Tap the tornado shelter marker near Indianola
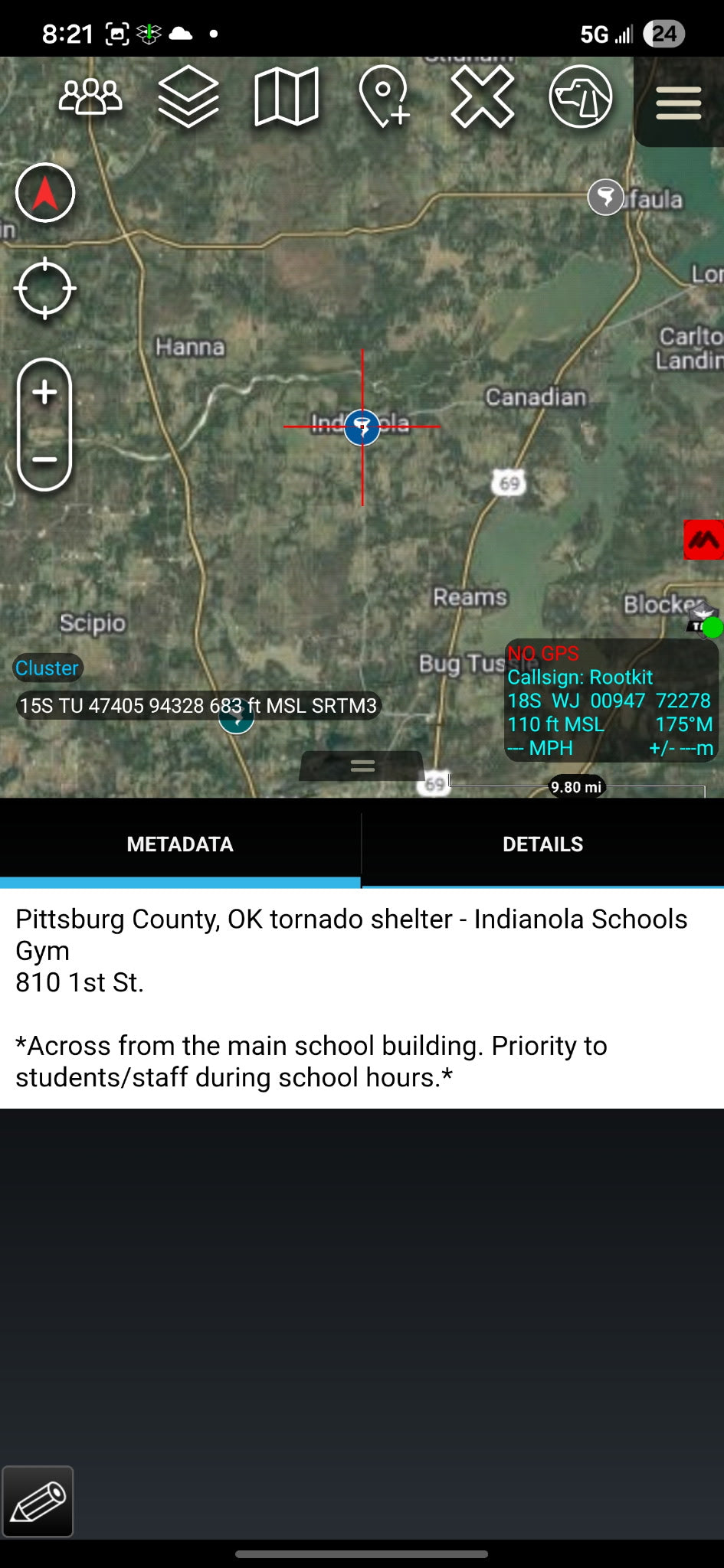 pyautogui.click(x=361, y=426)
